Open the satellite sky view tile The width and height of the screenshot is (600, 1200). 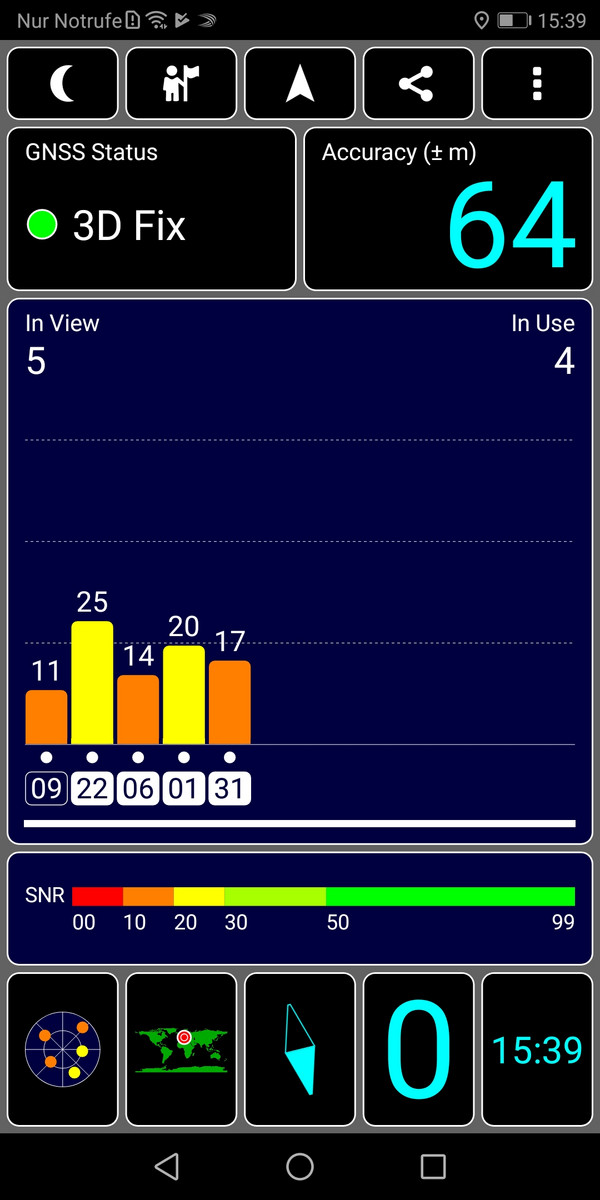(x=63, y=1050)
